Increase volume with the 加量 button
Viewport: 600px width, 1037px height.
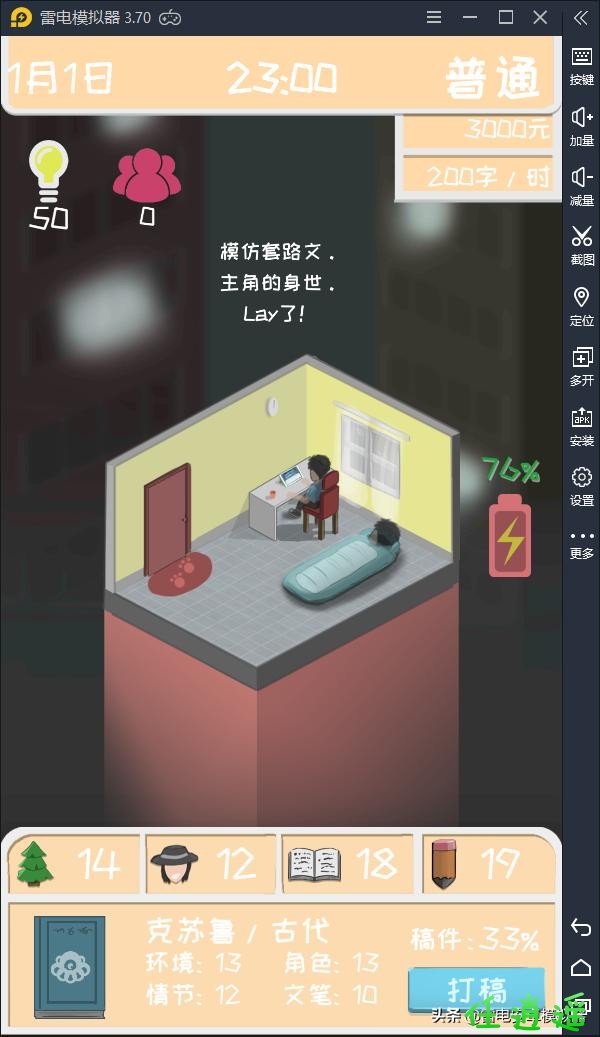tap(581, 125)
